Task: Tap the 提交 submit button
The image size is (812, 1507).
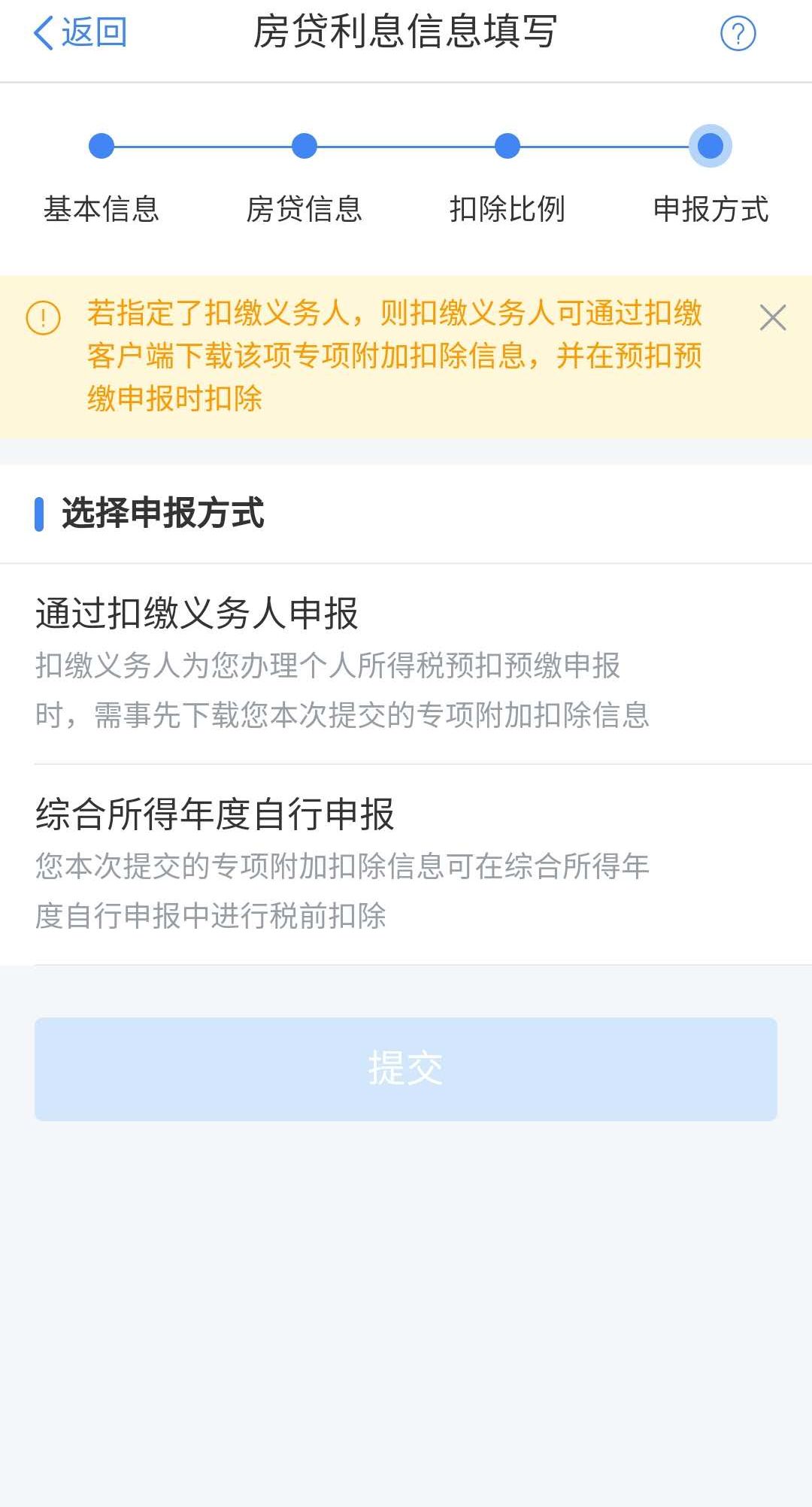Action: [x=406, y=1069]
